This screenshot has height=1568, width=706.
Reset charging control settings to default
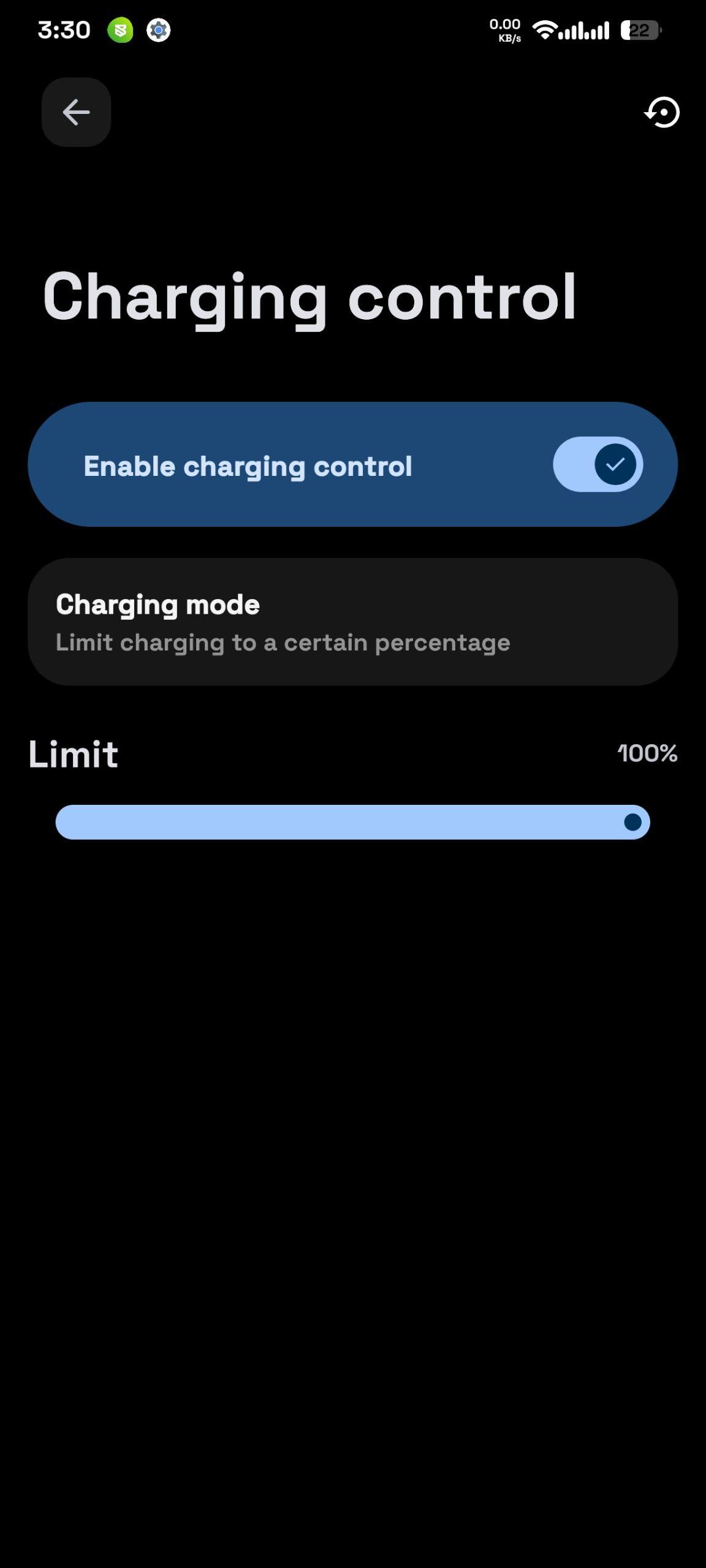(x=662, y=112)
